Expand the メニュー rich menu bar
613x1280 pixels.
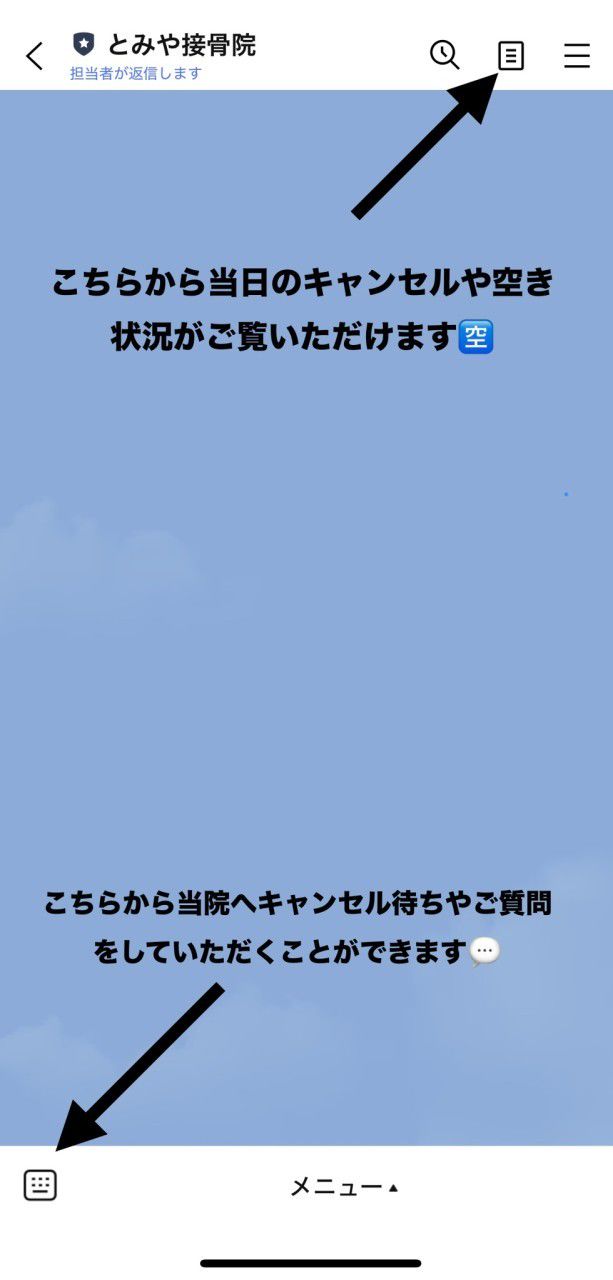pos(344,1187)
